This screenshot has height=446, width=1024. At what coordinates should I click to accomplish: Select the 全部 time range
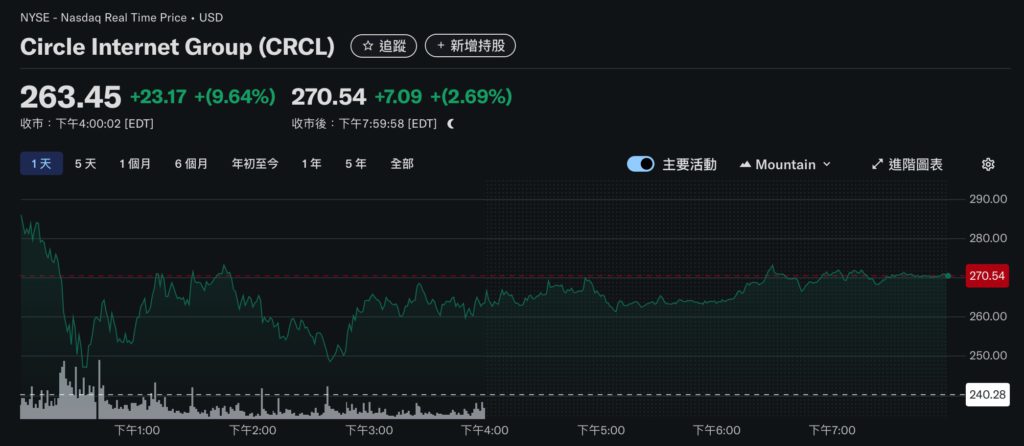tap(402, 164)
